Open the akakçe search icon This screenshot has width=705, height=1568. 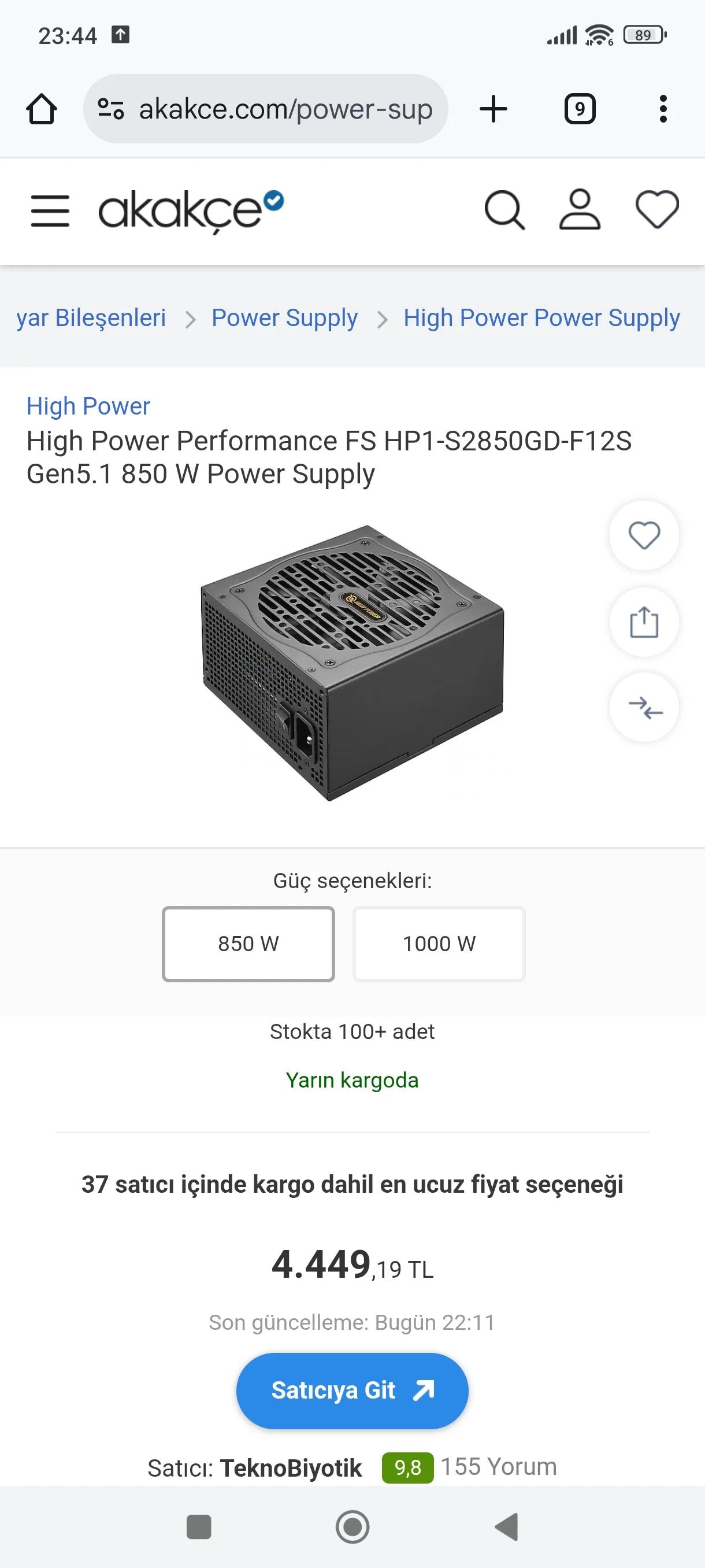tap(504, 210)
